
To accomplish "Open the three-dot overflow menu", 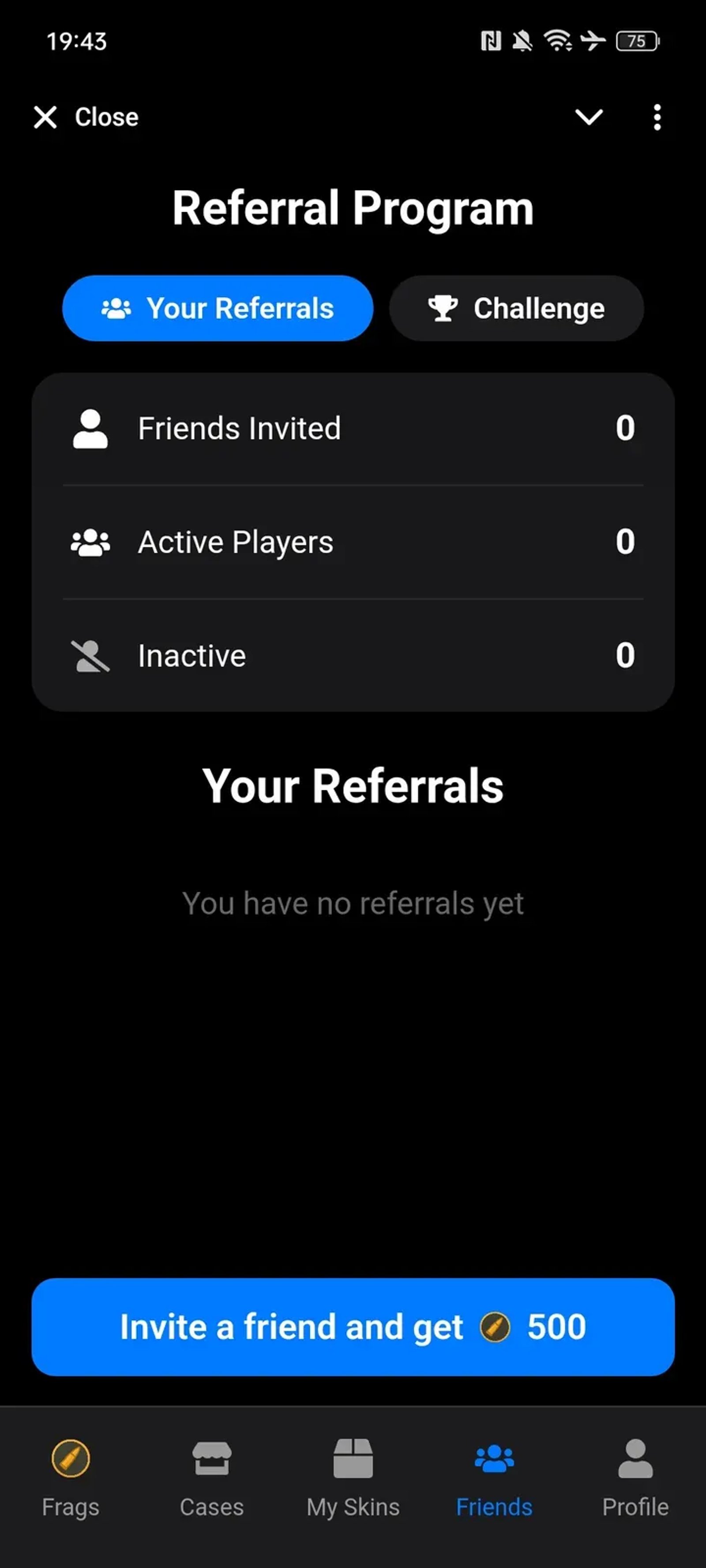I will tap(657, 117).
